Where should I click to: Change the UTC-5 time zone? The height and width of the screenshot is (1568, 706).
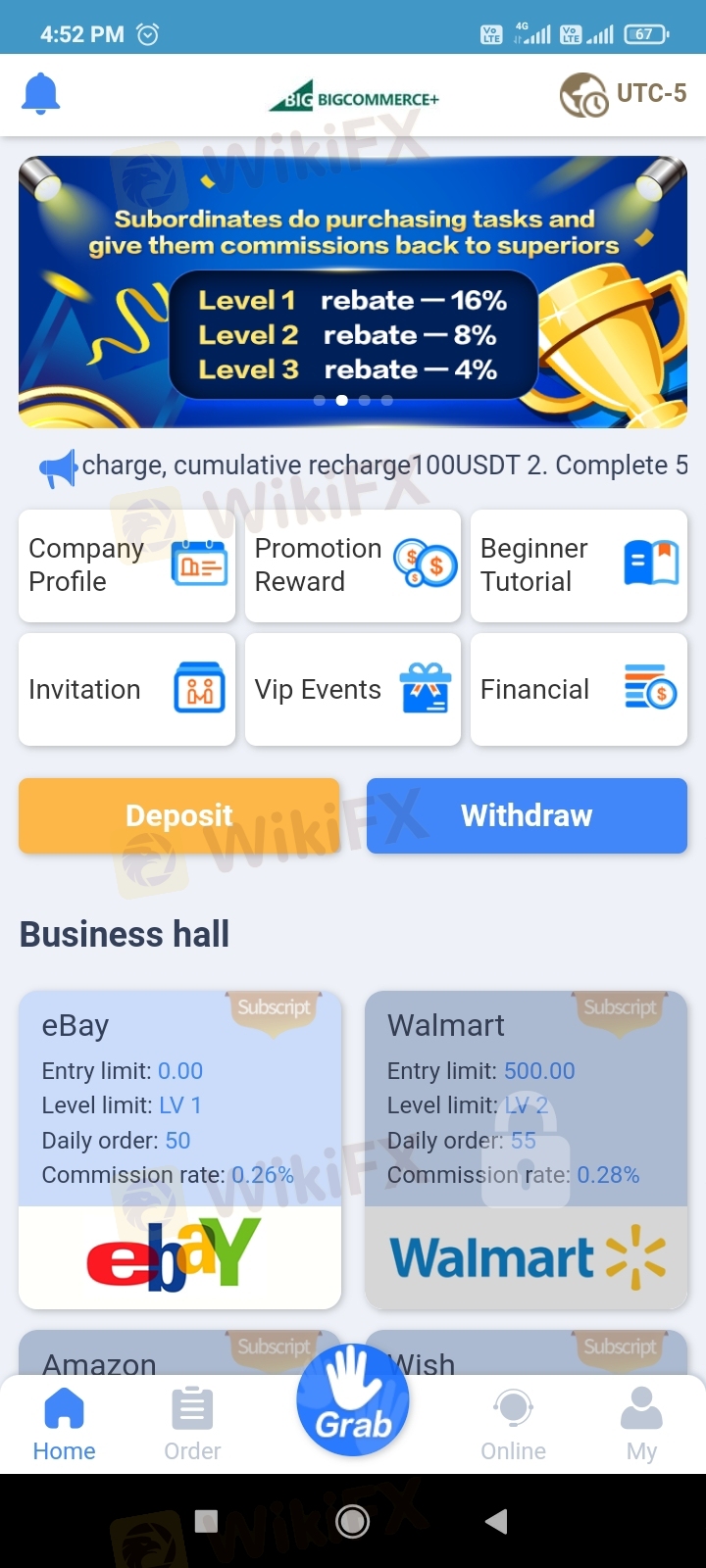(x=623, y=95)
